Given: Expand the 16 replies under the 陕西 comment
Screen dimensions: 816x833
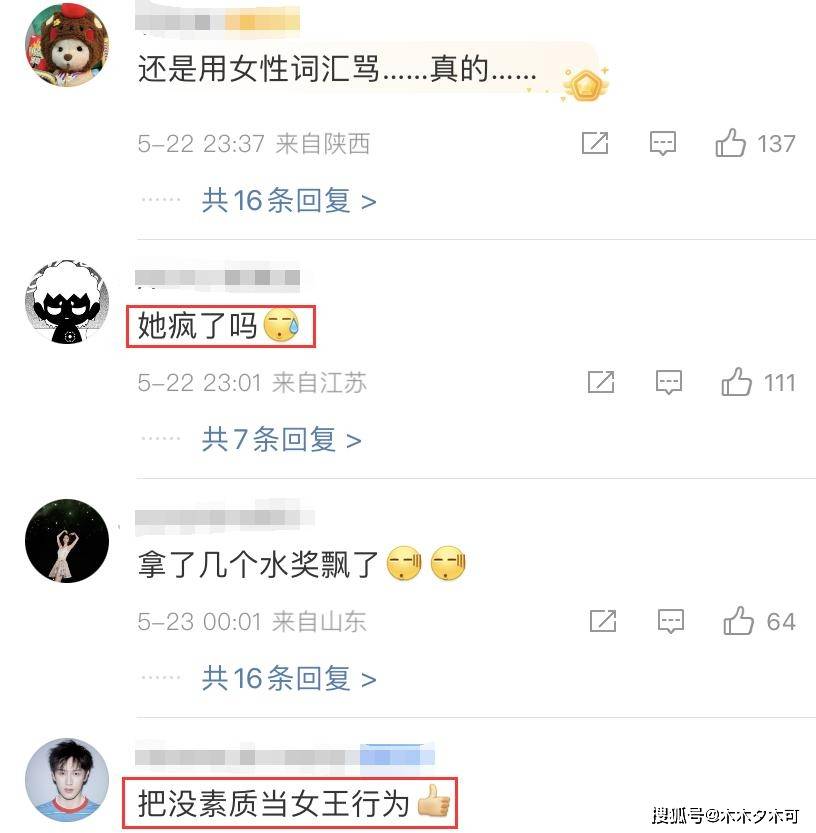Looking at the screenshot, I should tap(289, 201).
